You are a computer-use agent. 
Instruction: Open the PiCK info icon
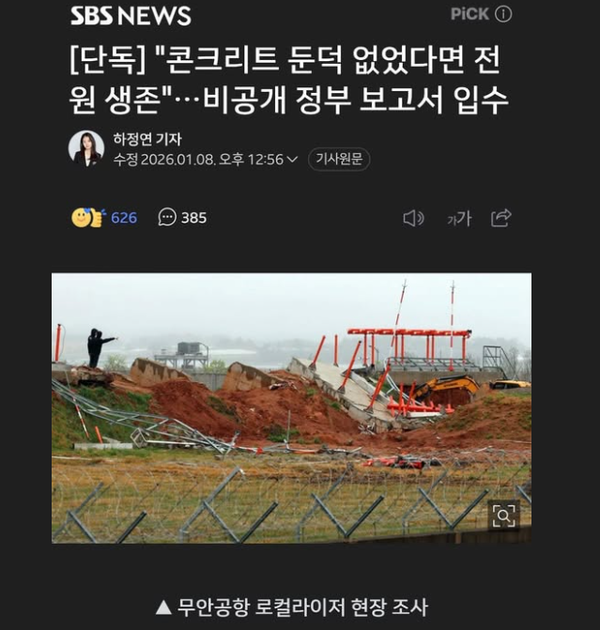pos(503,14)
